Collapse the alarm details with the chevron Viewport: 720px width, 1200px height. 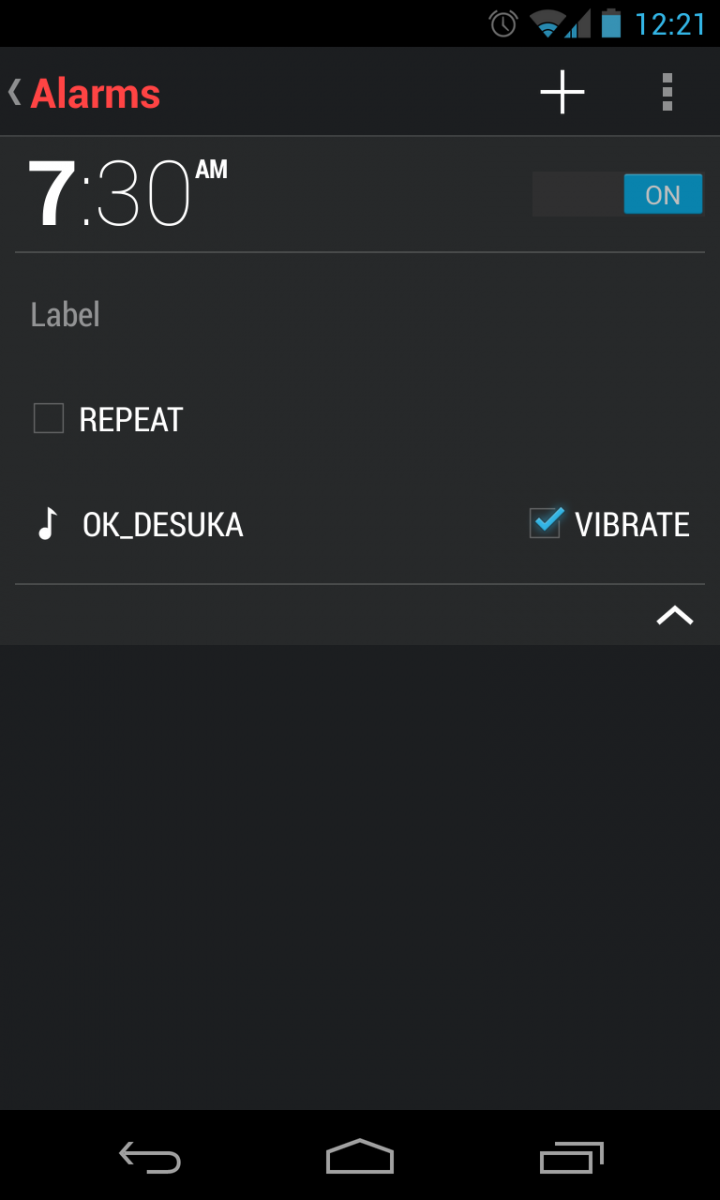(x=675, y=615)
